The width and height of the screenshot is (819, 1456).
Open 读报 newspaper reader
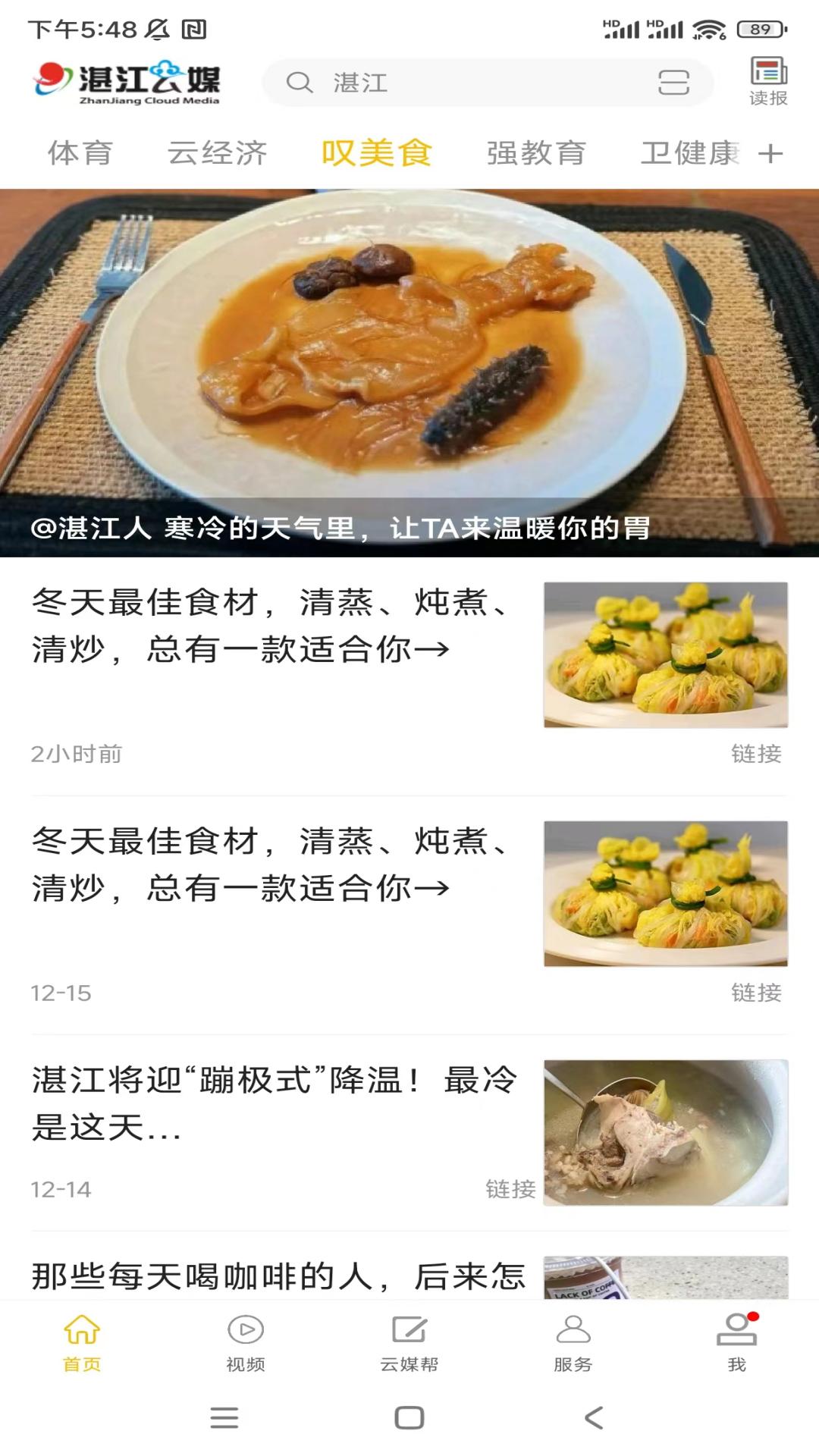768,81
